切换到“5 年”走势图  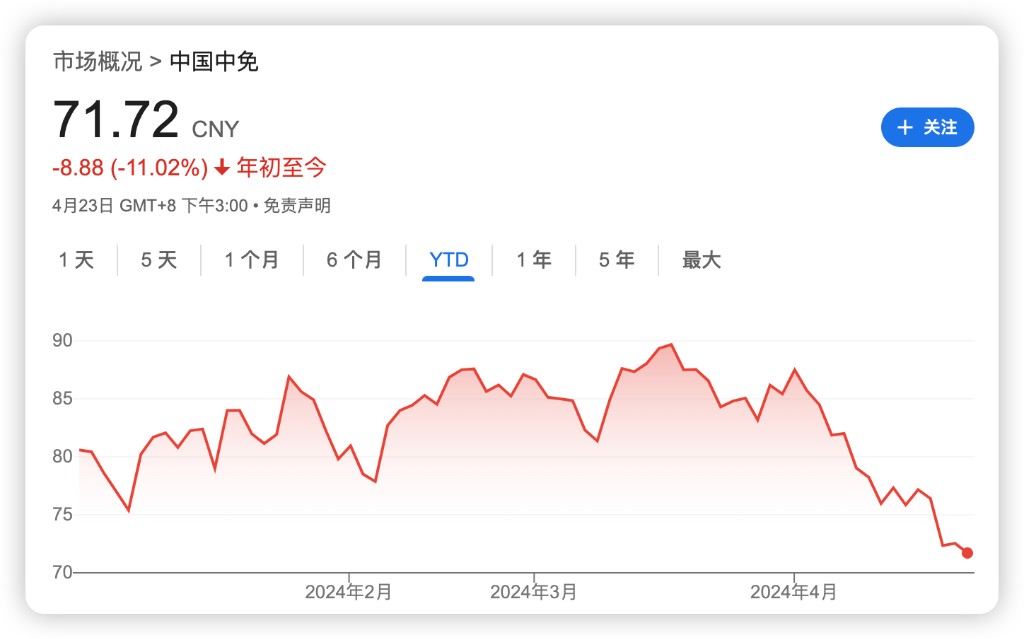[616, 260]
